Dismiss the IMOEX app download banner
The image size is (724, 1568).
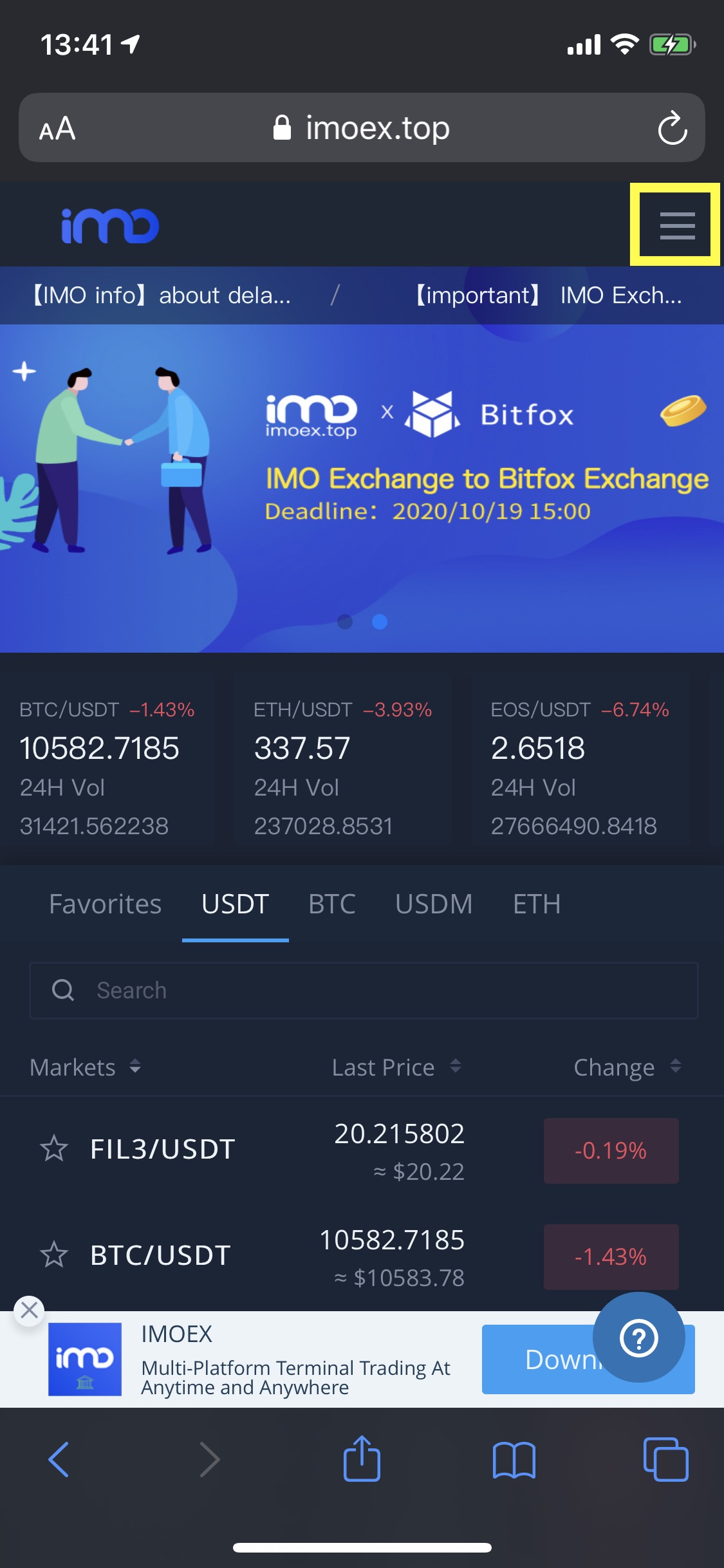[29, 1310]
